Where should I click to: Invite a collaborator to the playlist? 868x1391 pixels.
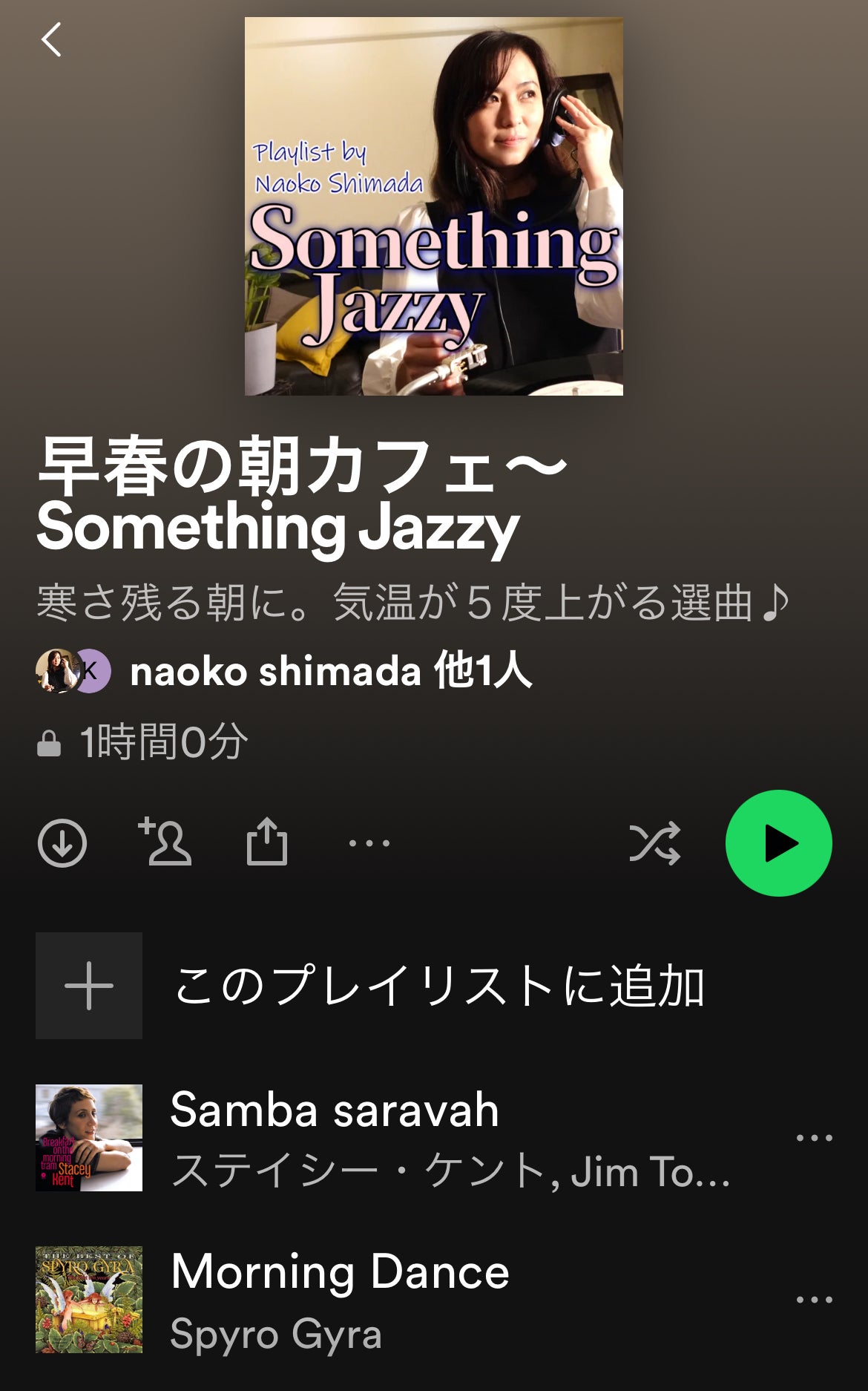point(165,842)
